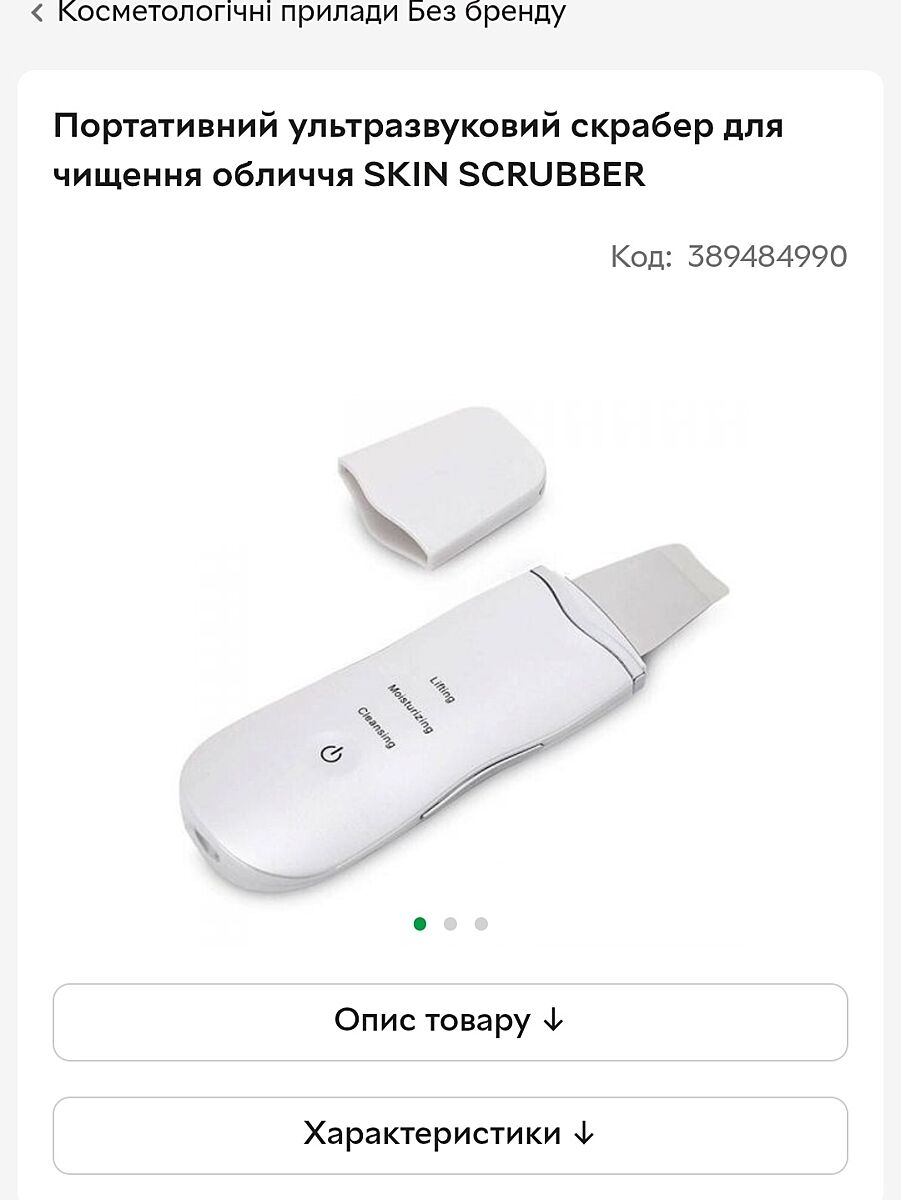This screenshot has width=901, height=1200.
Task: Expand Характеристики section
Action: [x=450, y=1135]
